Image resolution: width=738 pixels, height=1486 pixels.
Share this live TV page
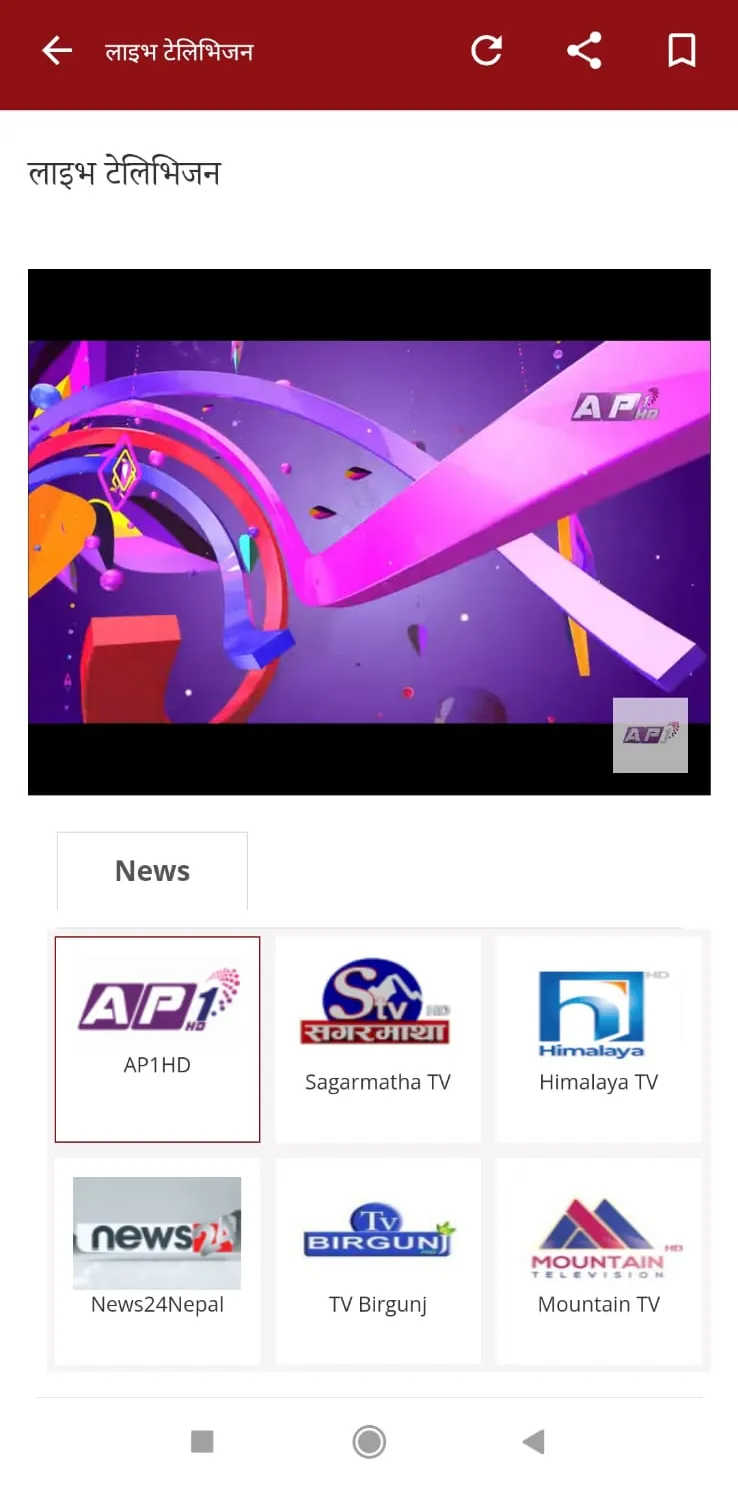(x=584, y=51)
